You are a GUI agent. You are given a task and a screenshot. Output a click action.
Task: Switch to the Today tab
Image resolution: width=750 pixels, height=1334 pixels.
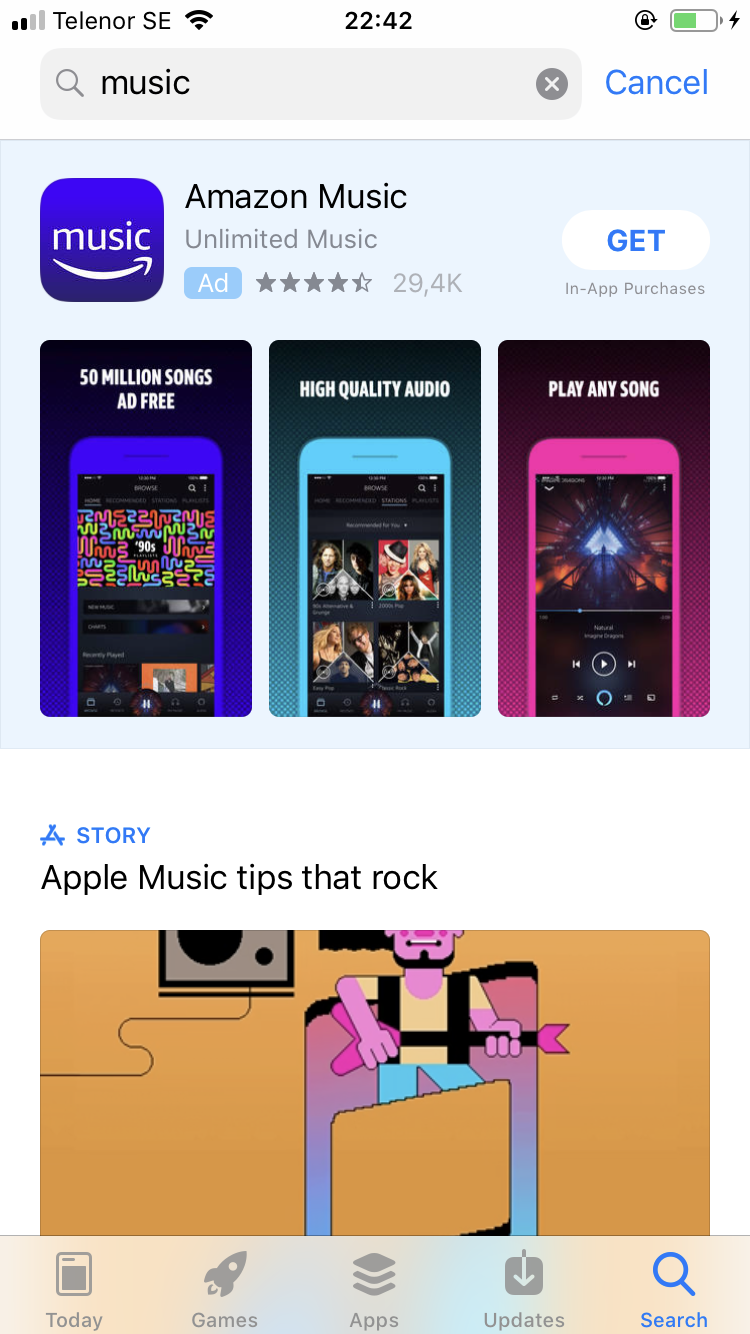(74, 1289)
